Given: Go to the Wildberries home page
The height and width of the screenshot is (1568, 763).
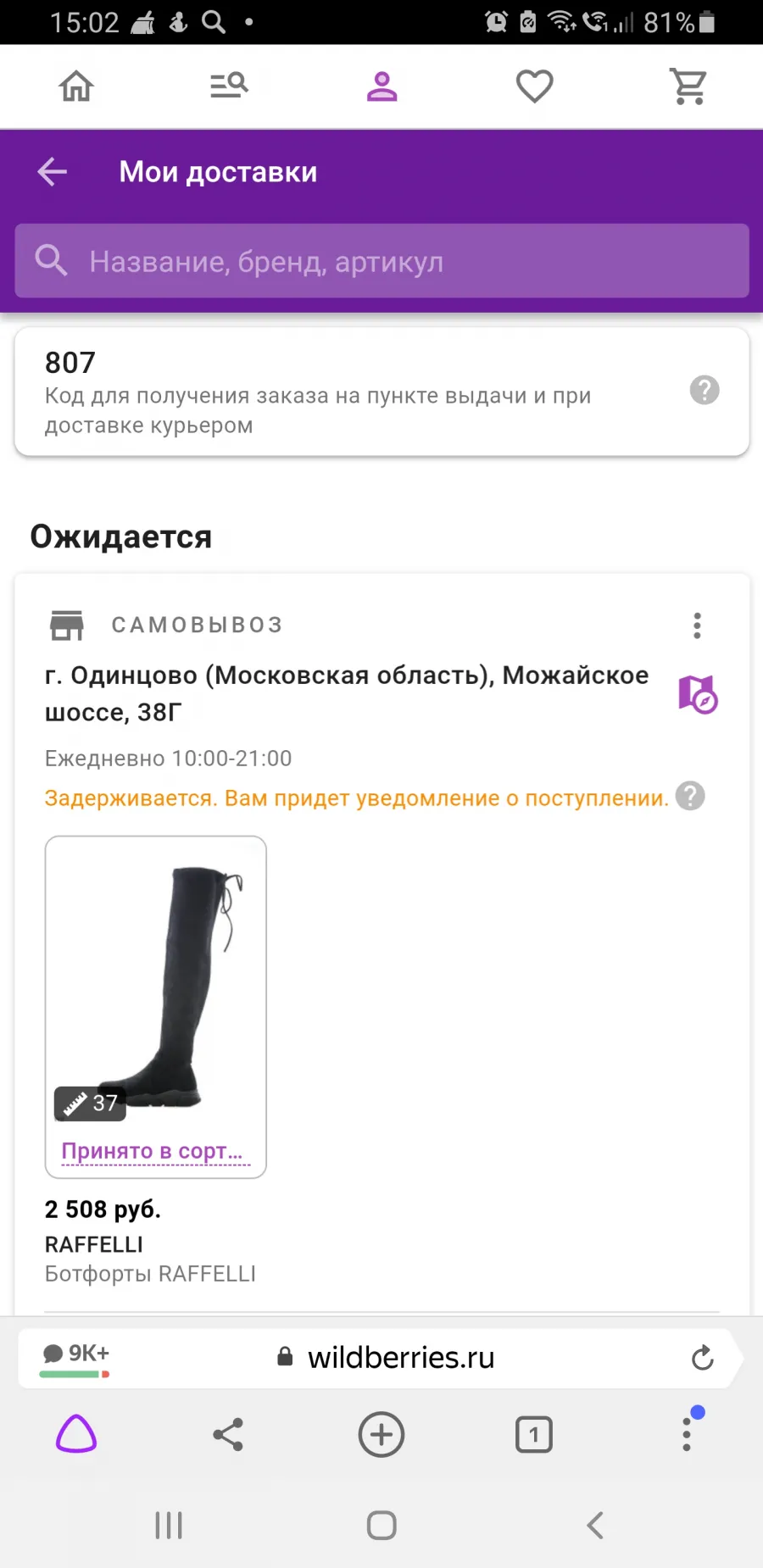Looking at the screenshot, I should (76, 86).
